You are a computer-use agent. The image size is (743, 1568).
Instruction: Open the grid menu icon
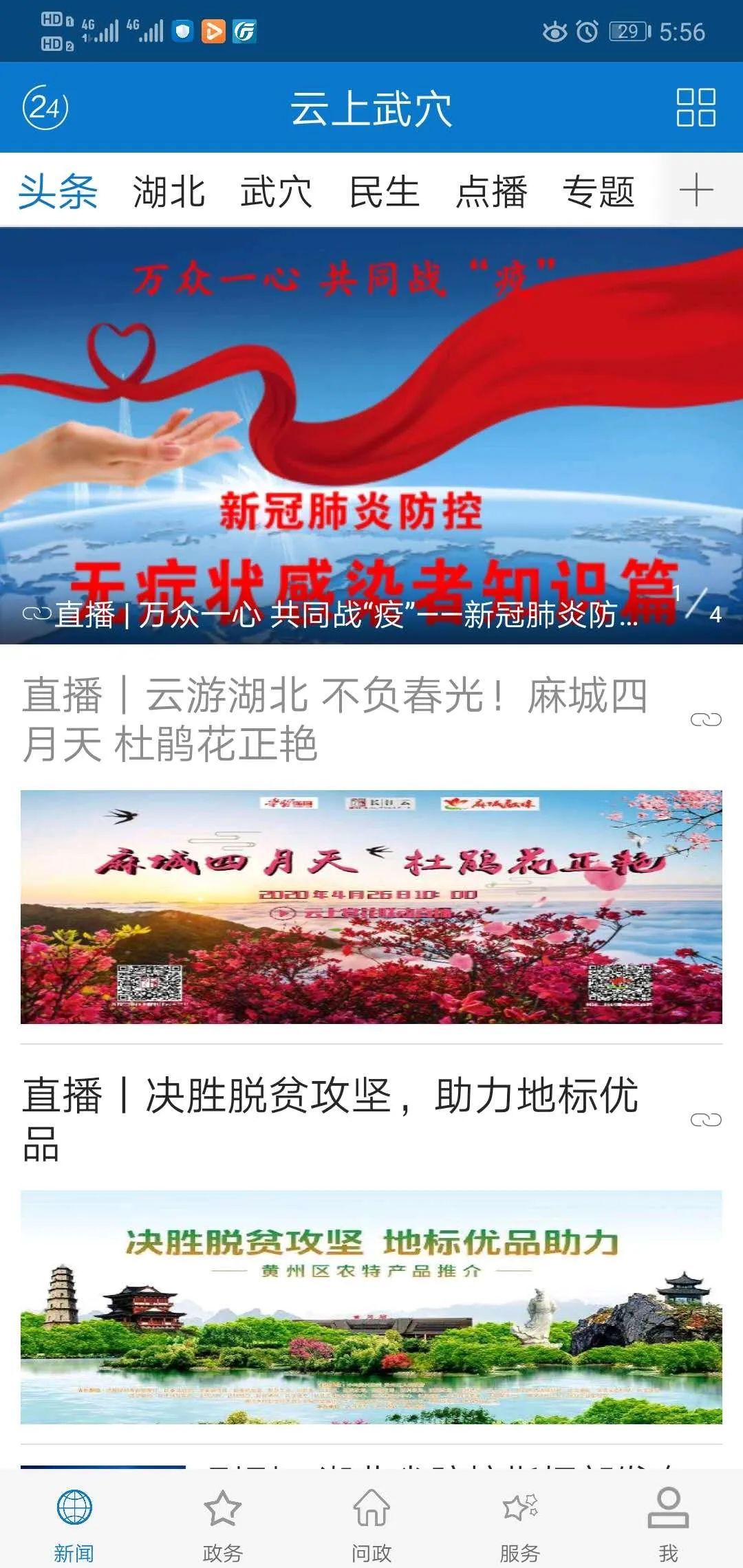[696, 107]
